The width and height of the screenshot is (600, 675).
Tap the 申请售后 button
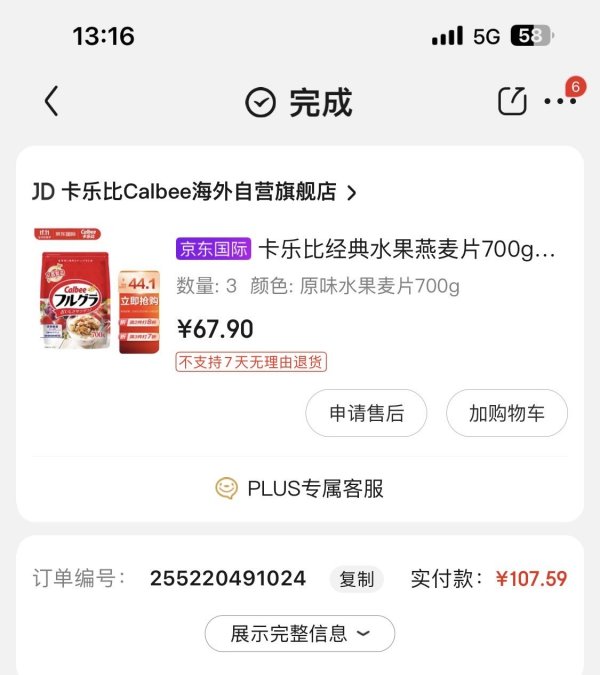(x=366, y=413)
